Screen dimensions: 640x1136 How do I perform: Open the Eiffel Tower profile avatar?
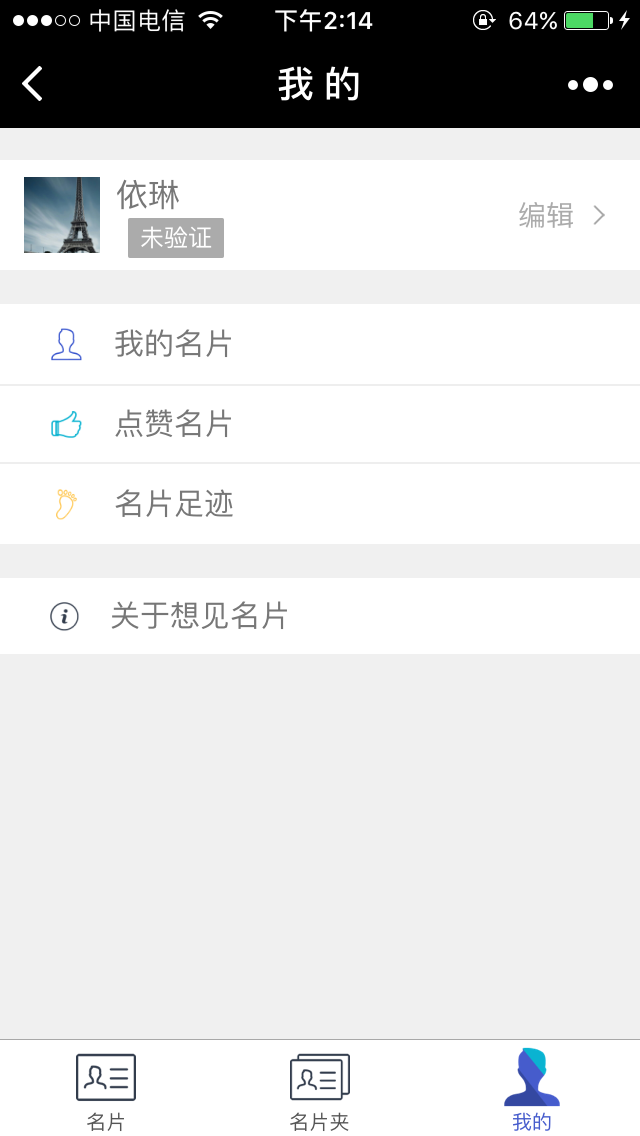pyautogui.click(x=62, y=215)
